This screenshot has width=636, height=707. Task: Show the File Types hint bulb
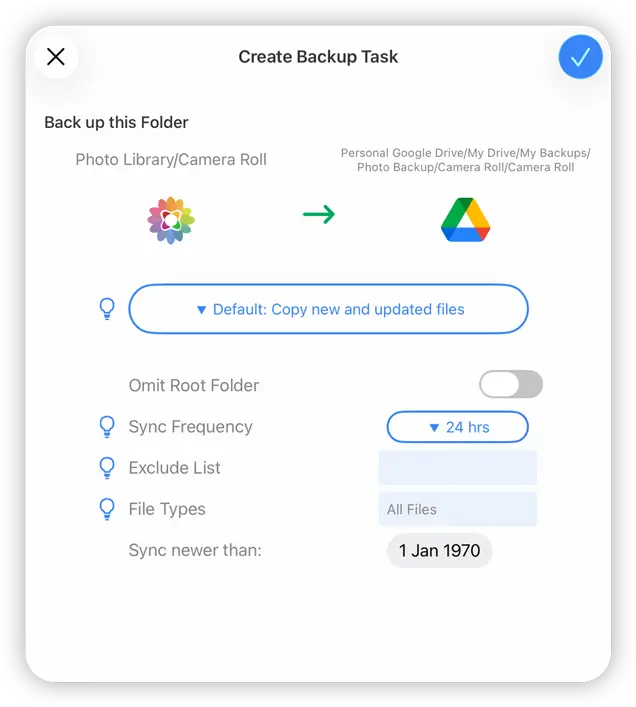point(107,509)
